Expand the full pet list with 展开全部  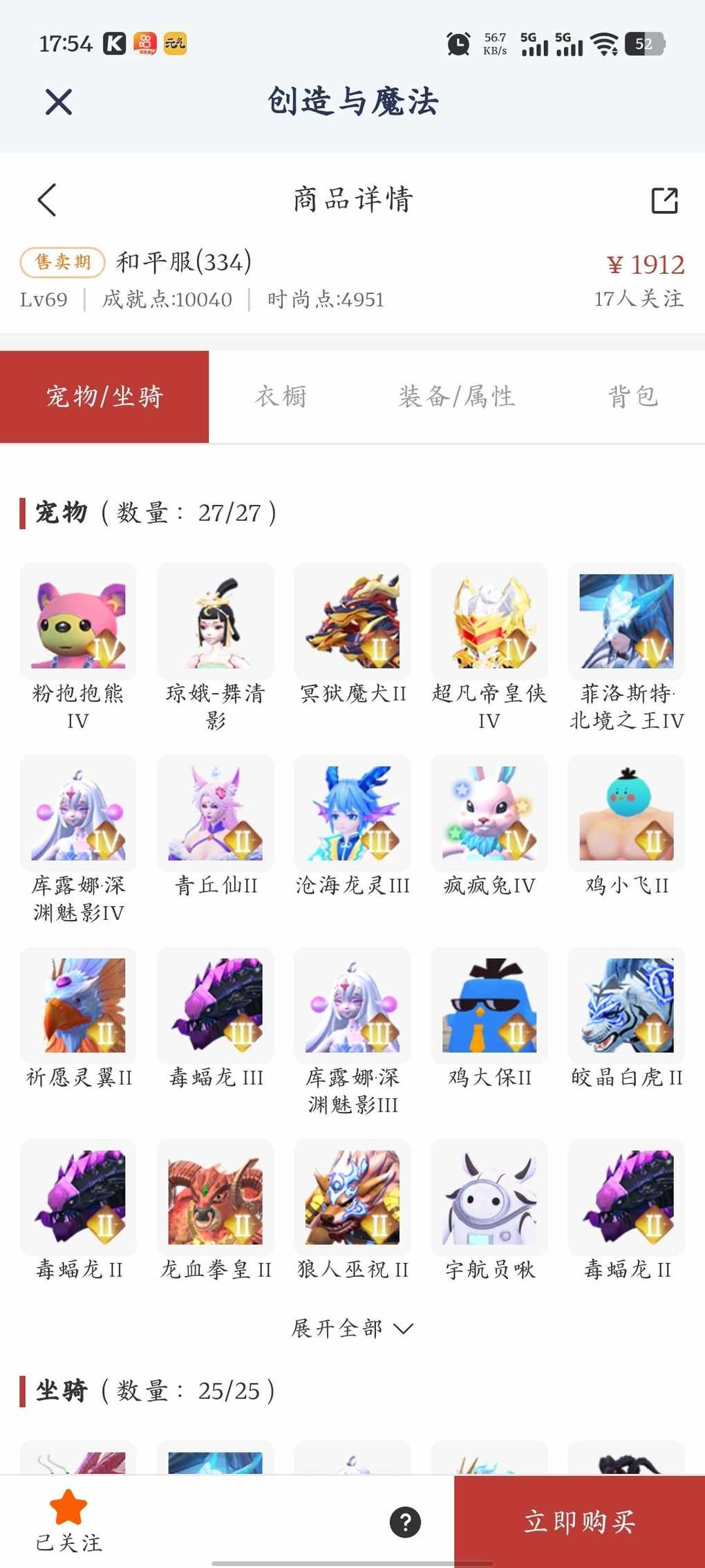(x=352, y=1328)
